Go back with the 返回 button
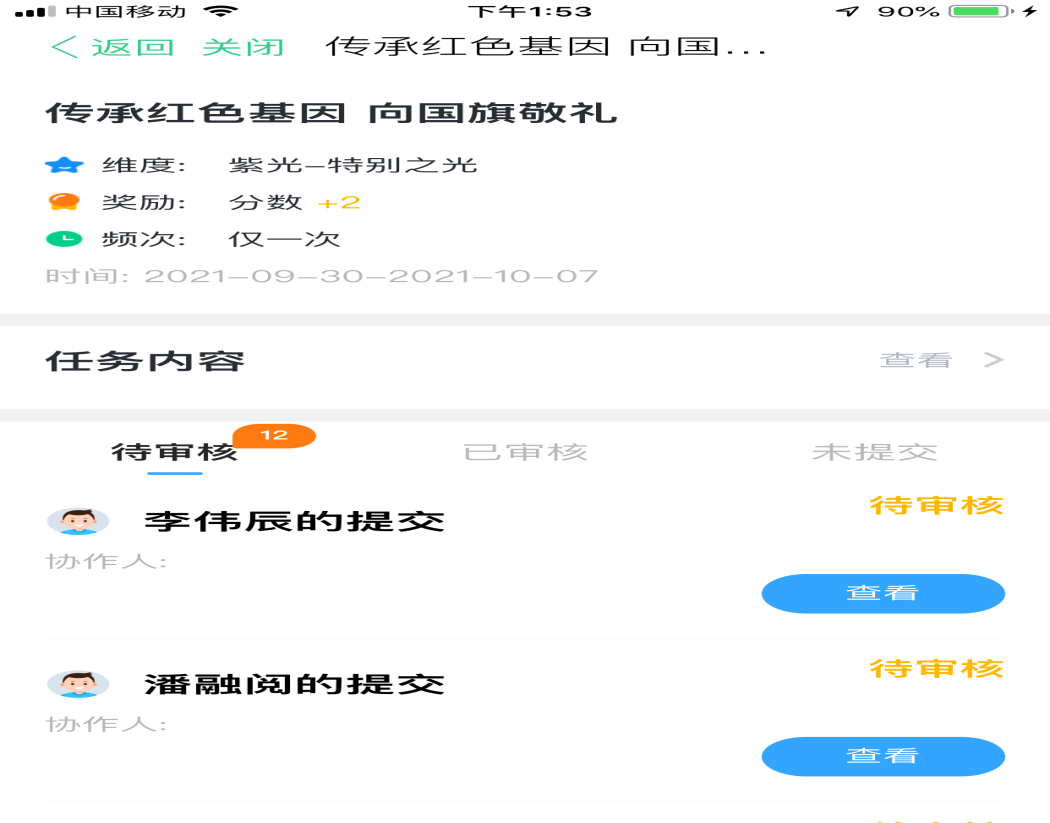The height and width of the screenshot is (823, 1050). click(x=113, y=47)
